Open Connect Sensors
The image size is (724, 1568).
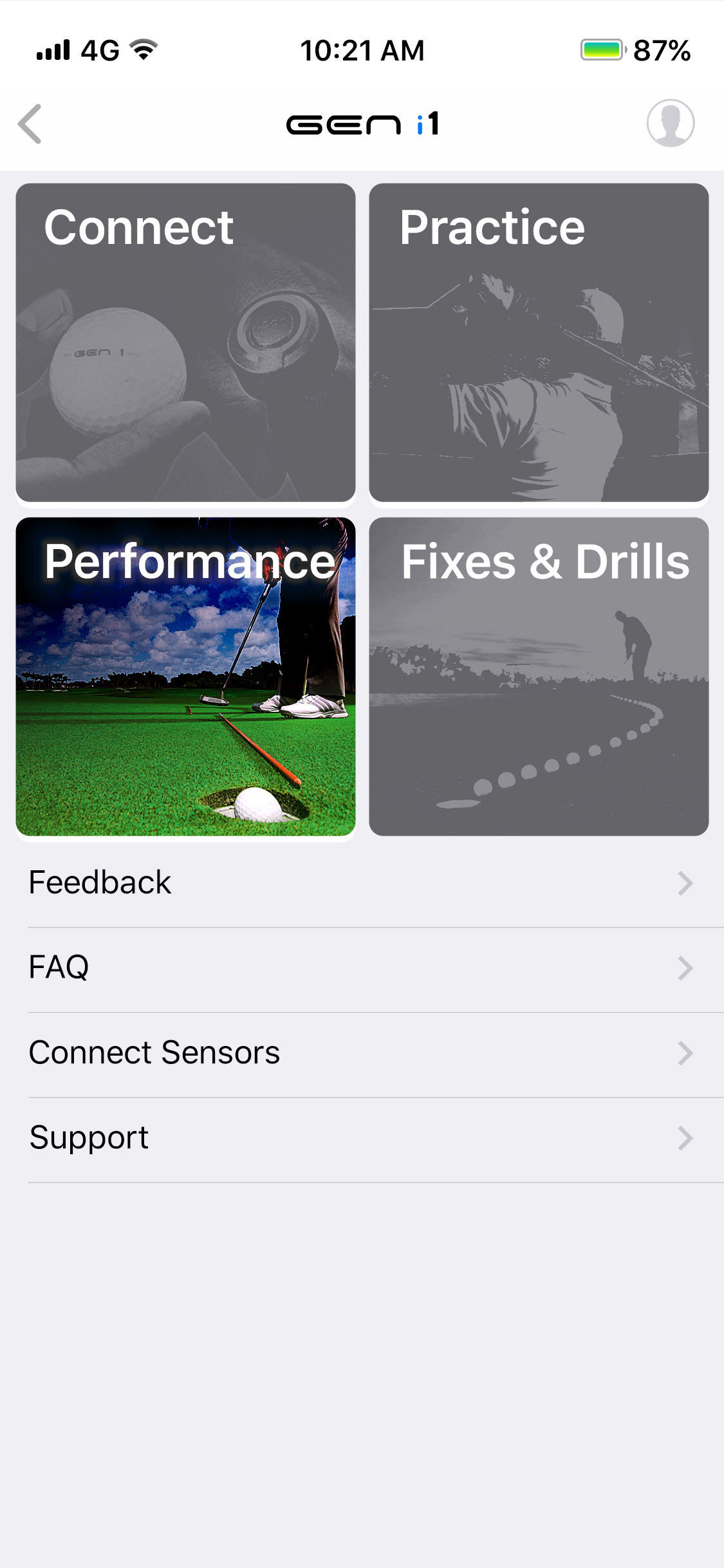coord(362,1053)
